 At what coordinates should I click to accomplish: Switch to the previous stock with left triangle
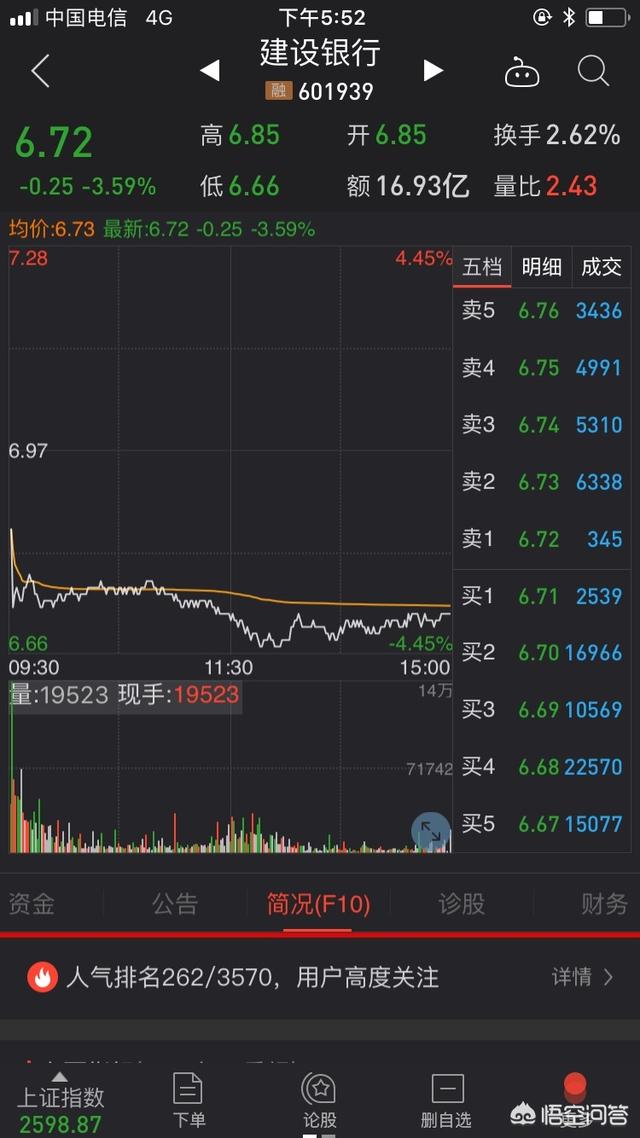pos(210,70)
